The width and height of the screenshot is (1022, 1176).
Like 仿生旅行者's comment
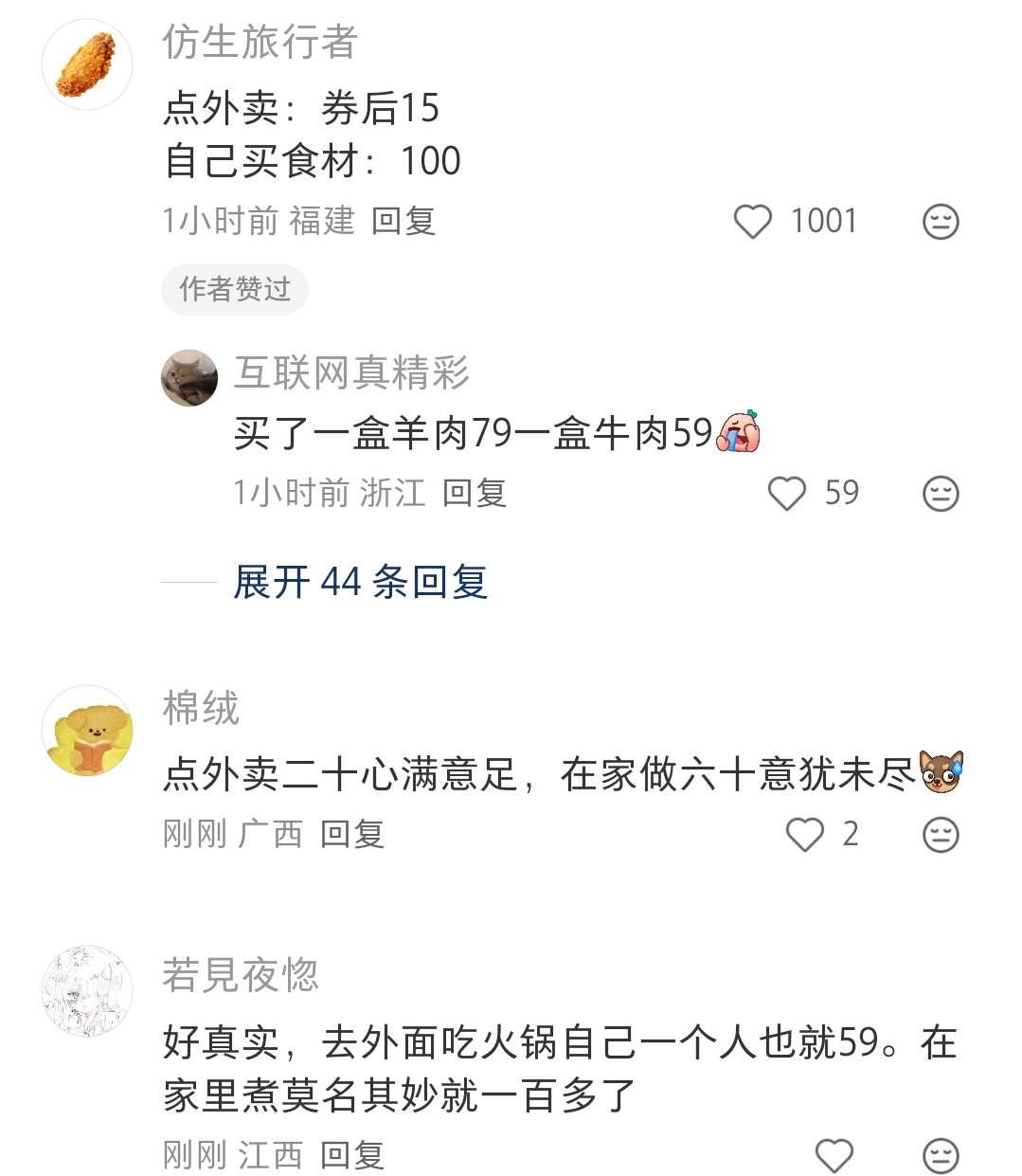point(753,222)
